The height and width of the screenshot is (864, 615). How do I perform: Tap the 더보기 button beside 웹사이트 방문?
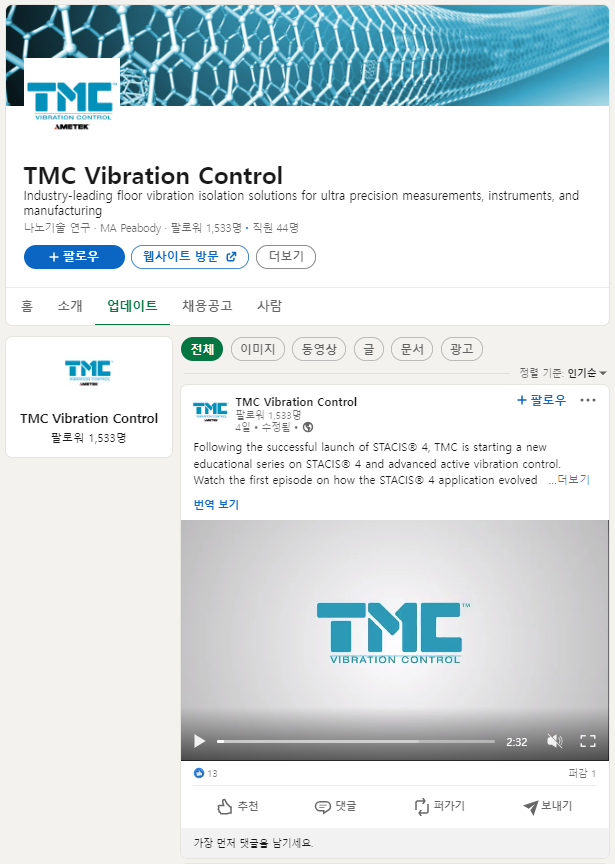click(x=286, y=257)
